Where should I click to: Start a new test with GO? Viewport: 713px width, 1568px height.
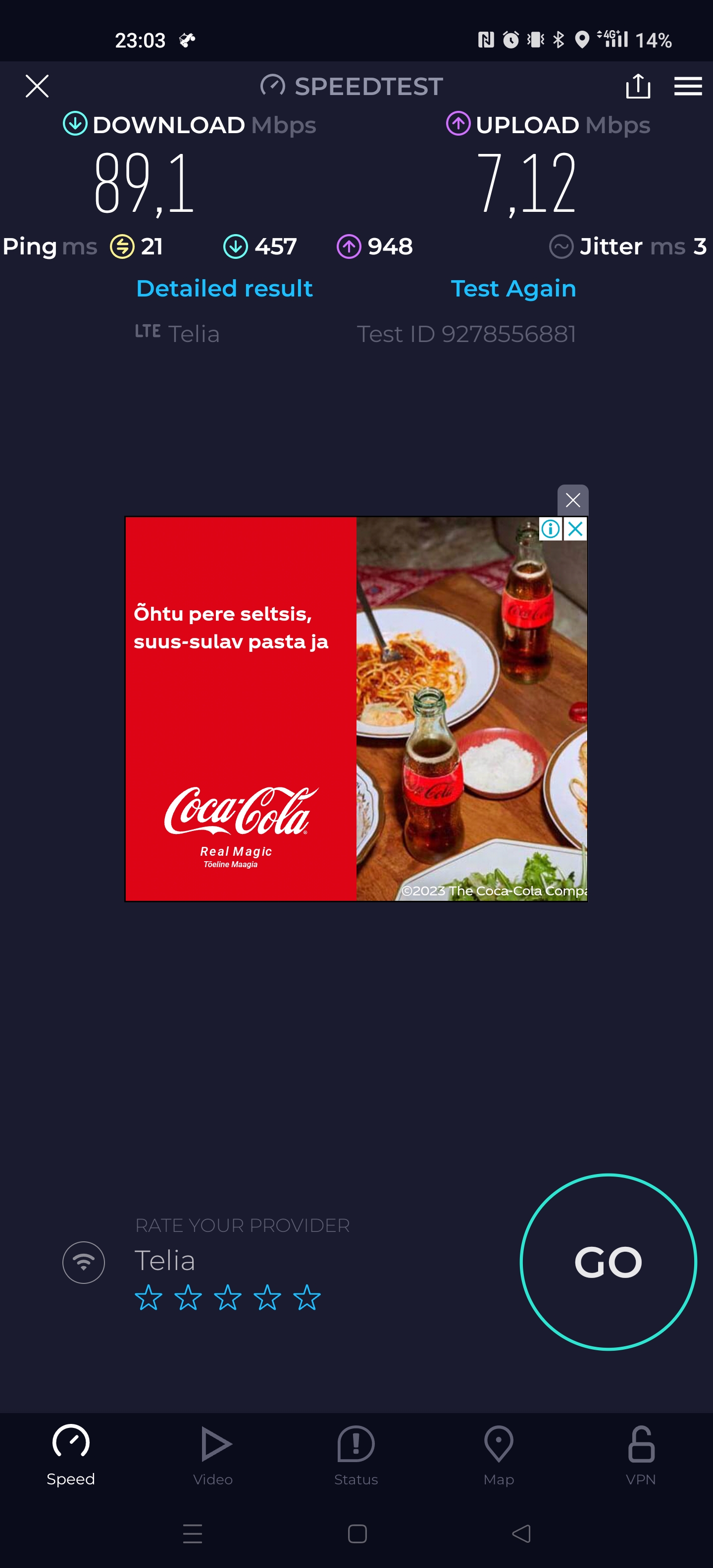[608, 1262]
